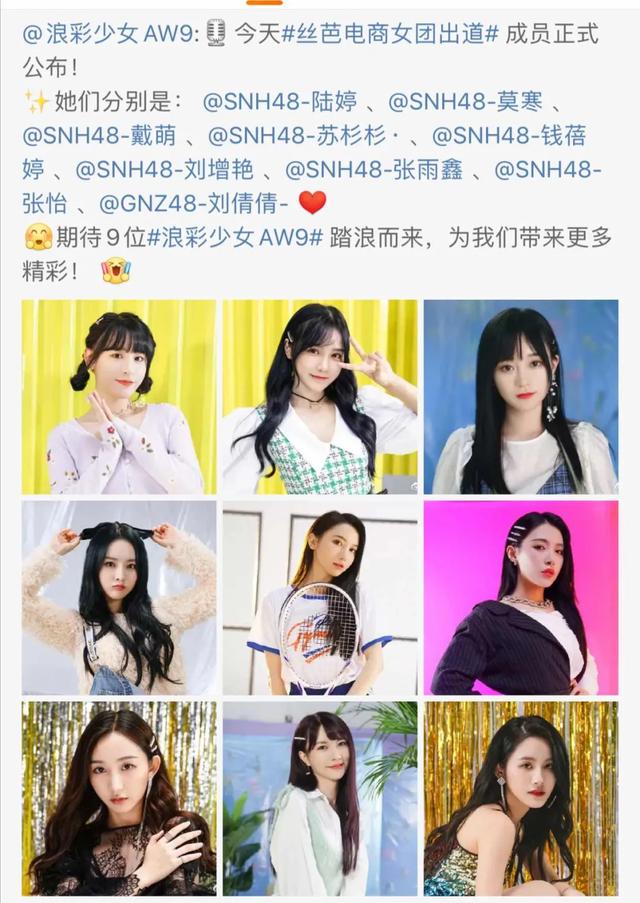Open photo of girl beside palm plant
This screenshot has width=640, height=903.
[320, 798]
